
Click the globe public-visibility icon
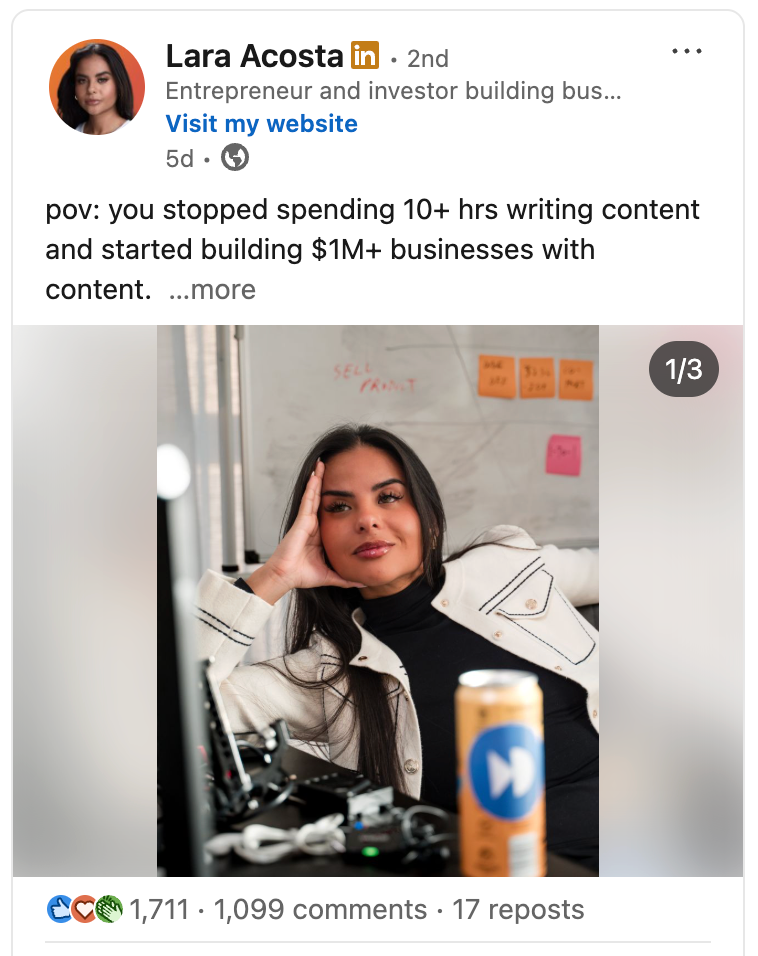[x=234, y=157]
